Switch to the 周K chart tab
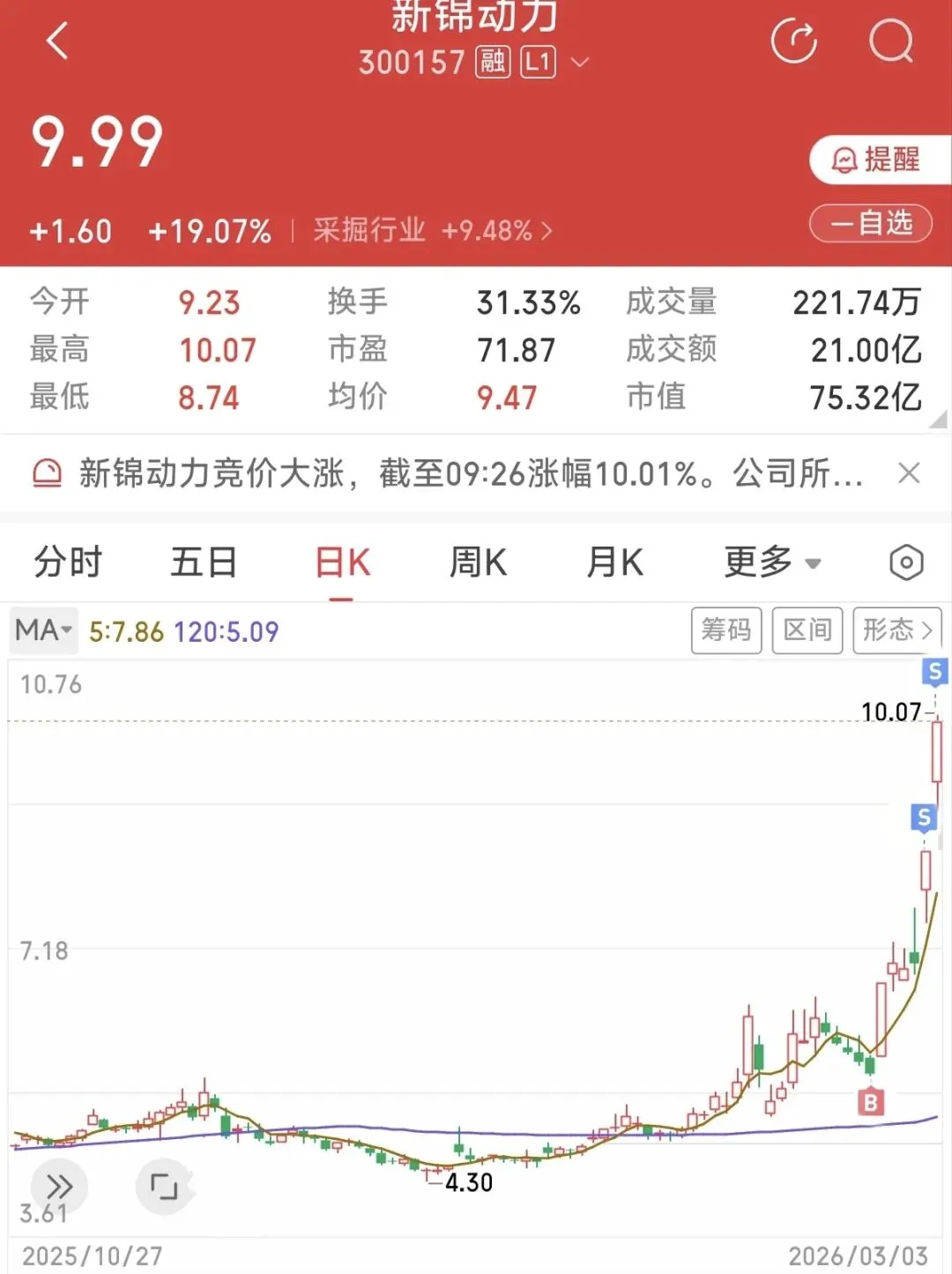 (478, 562)
